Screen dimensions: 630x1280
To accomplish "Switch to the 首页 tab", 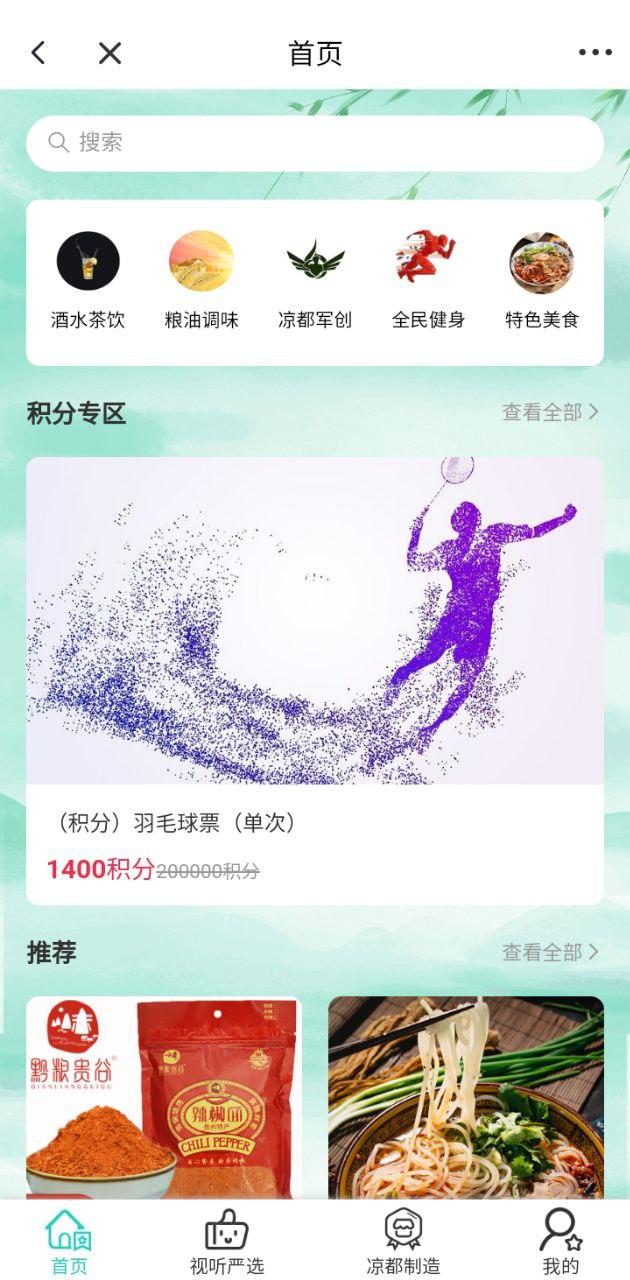I will [x=69, y=1241].
